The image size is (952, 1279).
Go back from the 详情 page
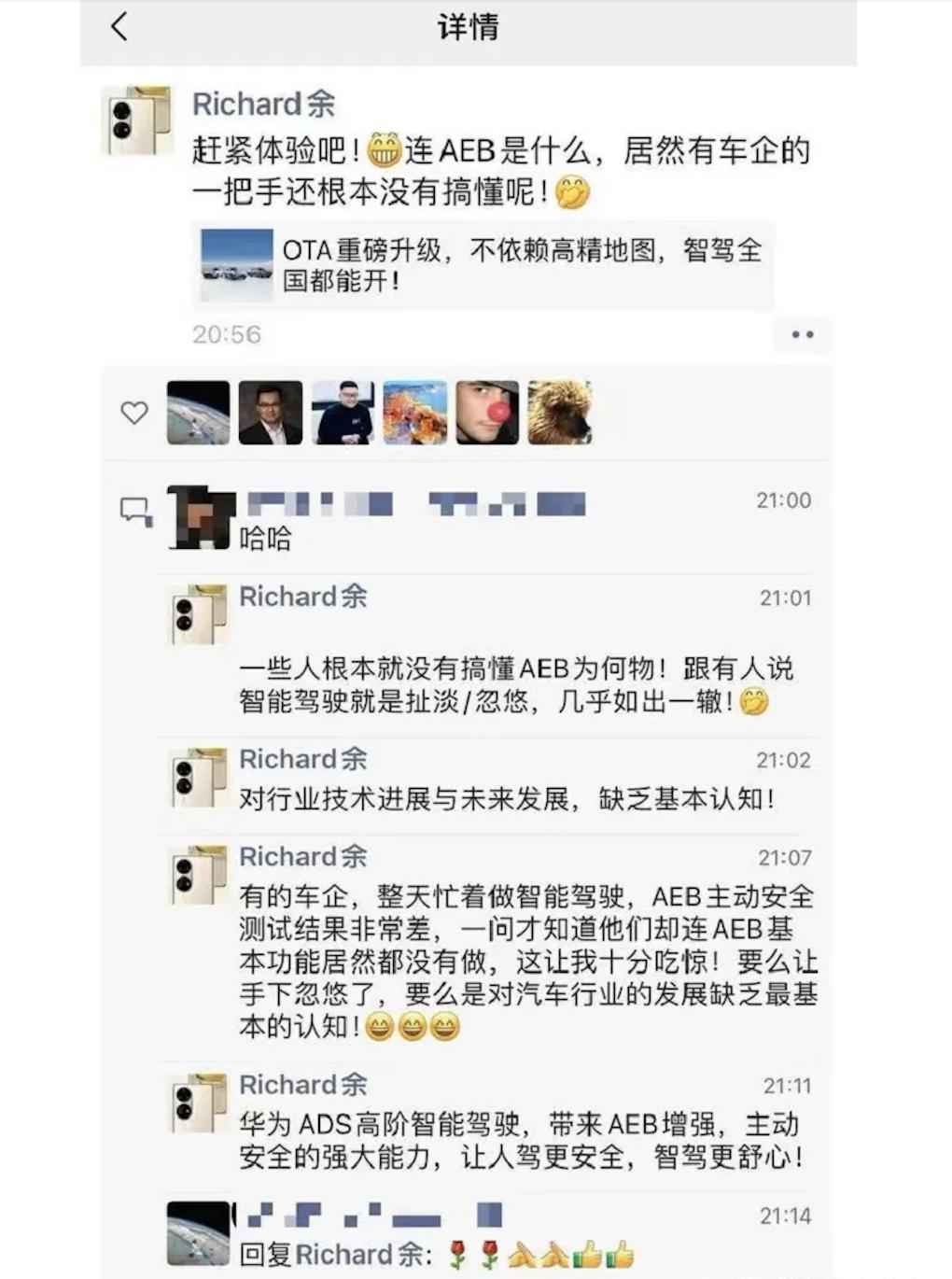[119, 26]
